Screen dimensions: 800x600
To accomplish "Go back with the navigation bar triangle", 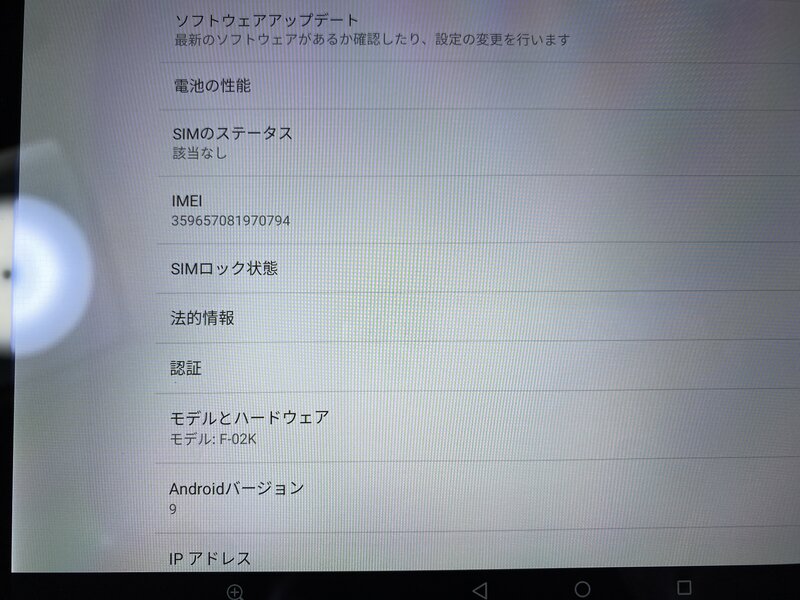I will point(479,589).
